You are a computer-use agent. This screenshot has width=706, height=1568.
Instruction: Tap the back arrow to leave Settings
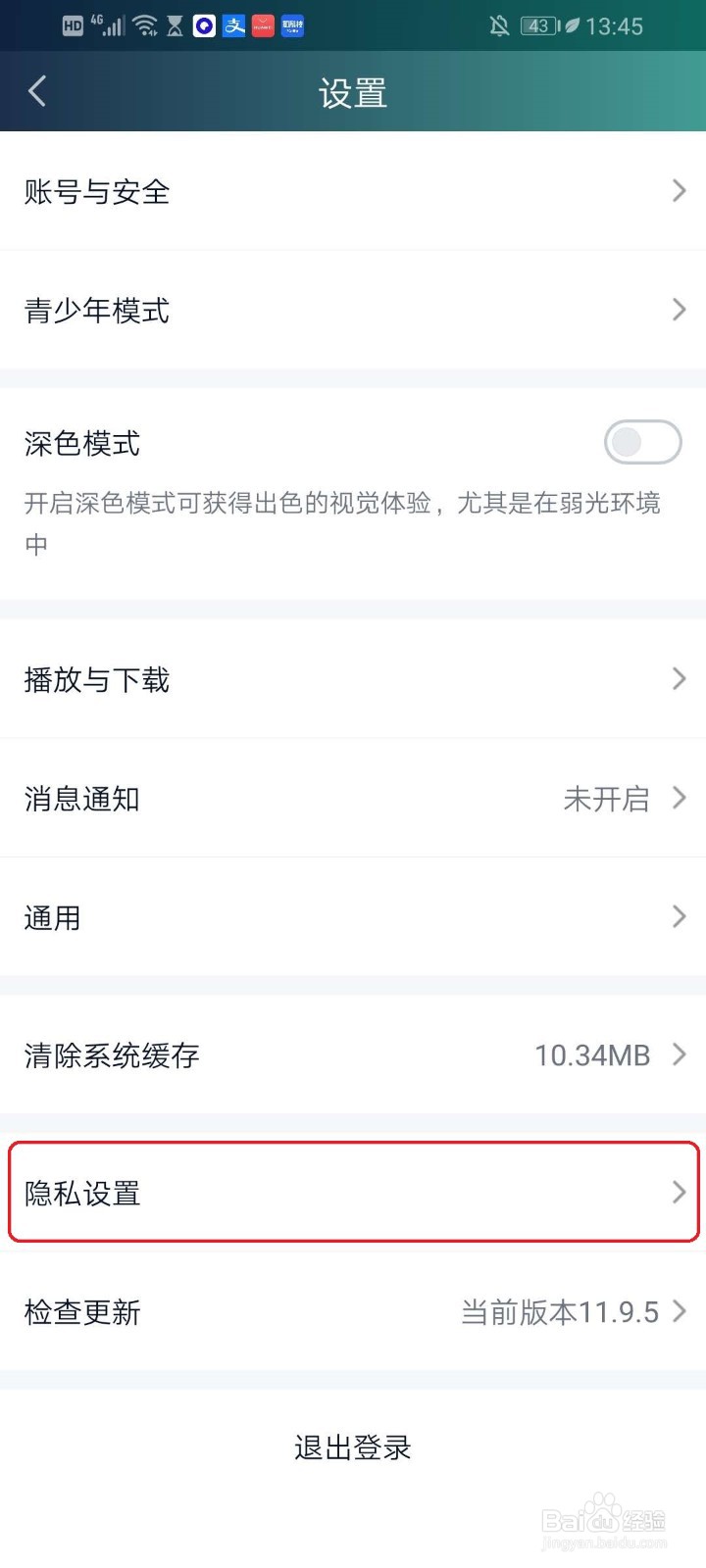pos(36,90)
